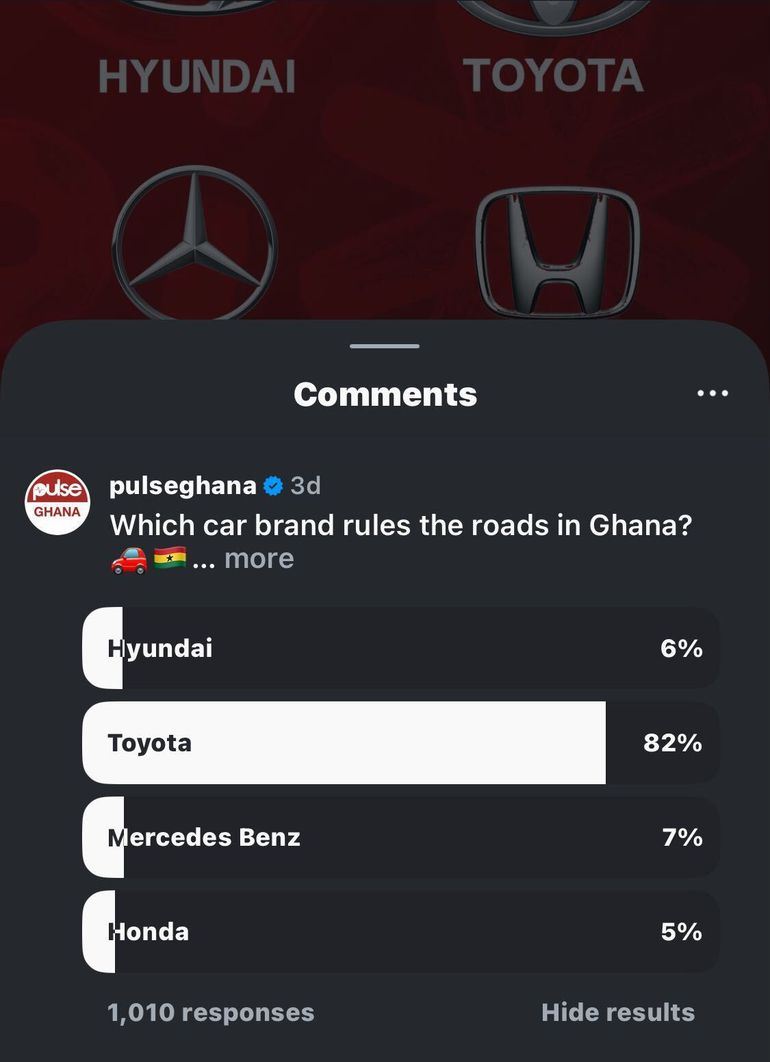Select the Honda poll option
Screen dimensions: 770x1062
point(400,931)
